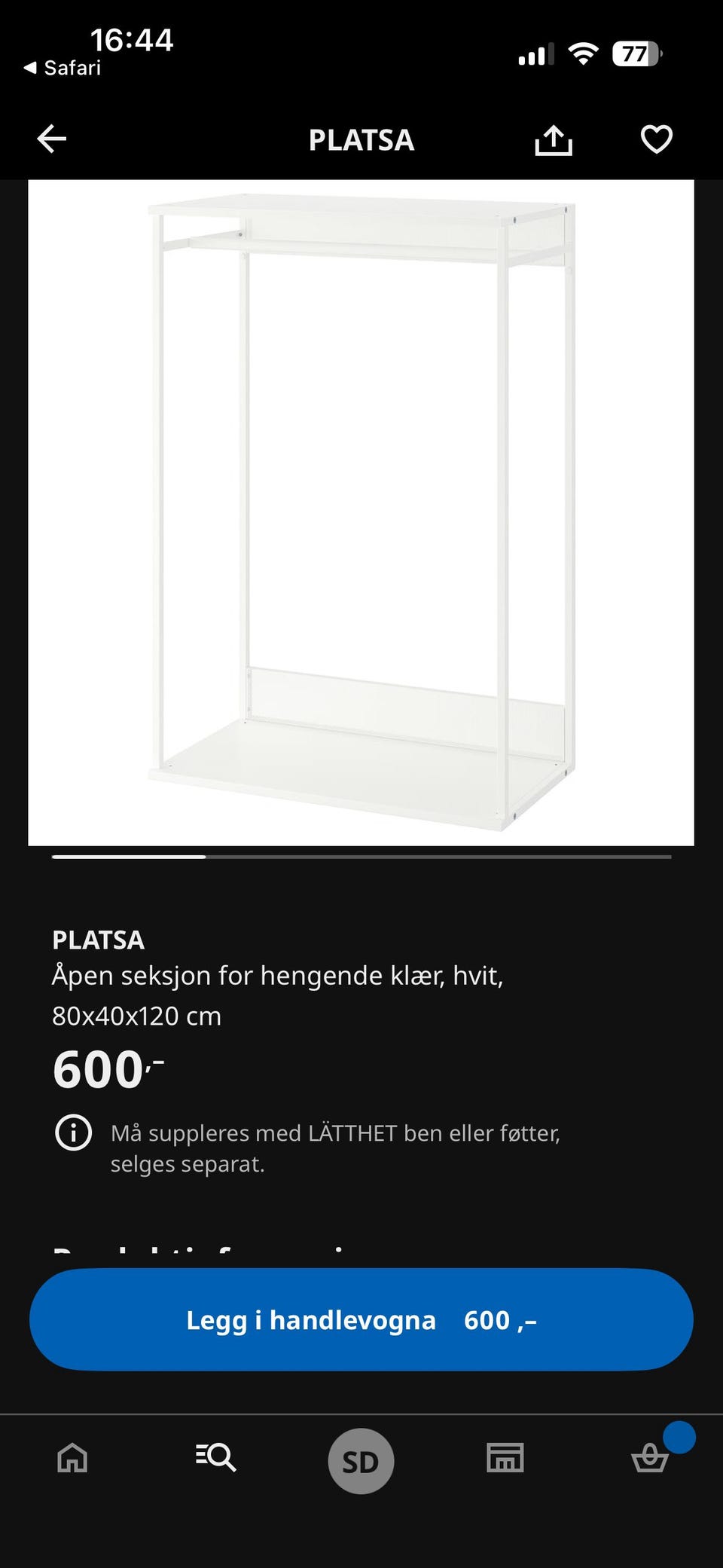This screenshot has width=723, height=1568.
Task: Tap the product dimensions text 80x40x120 cm
Action: point(136,1015)
